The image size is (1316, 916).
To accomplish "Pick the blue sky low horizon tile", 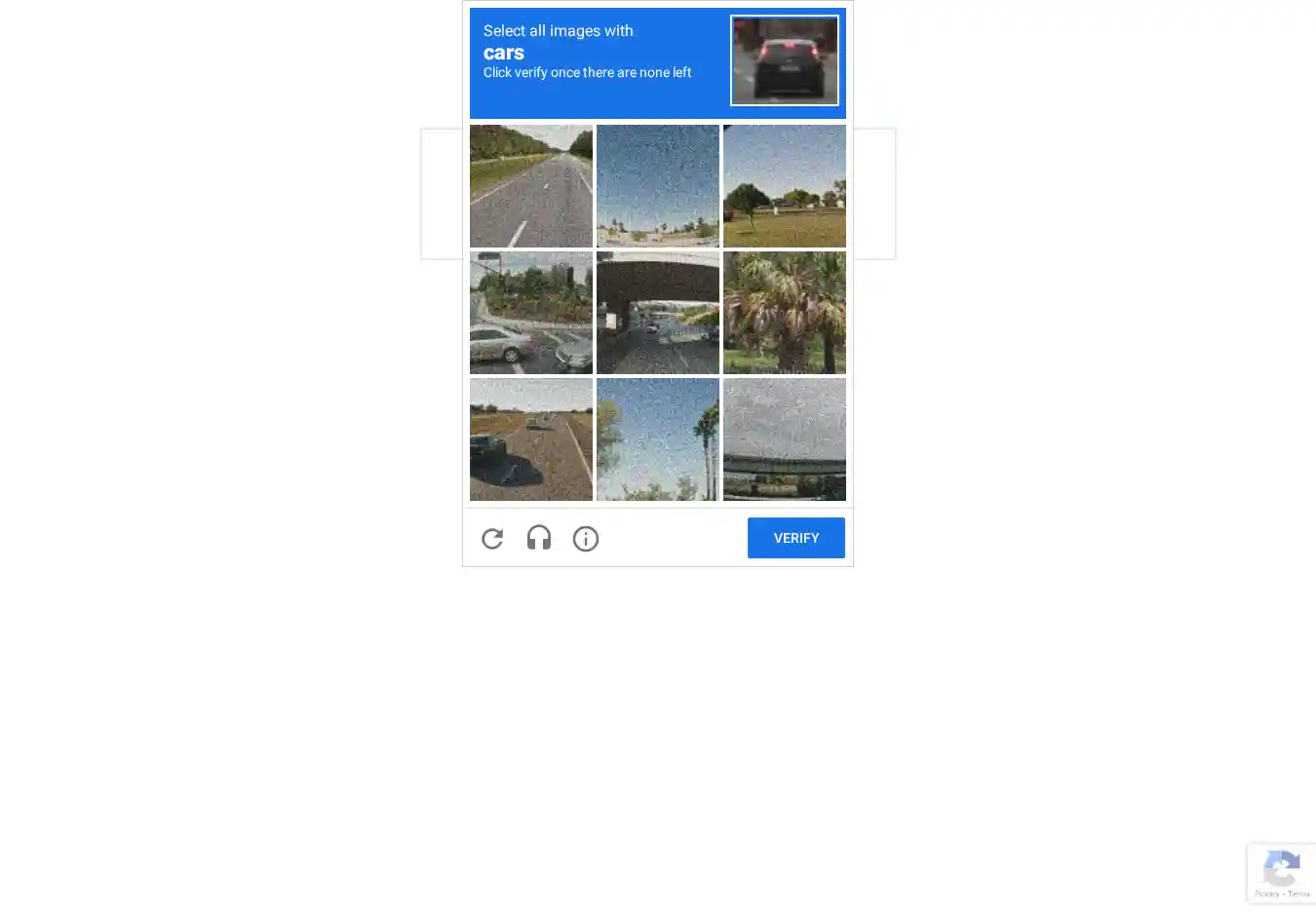I will 658,186.
